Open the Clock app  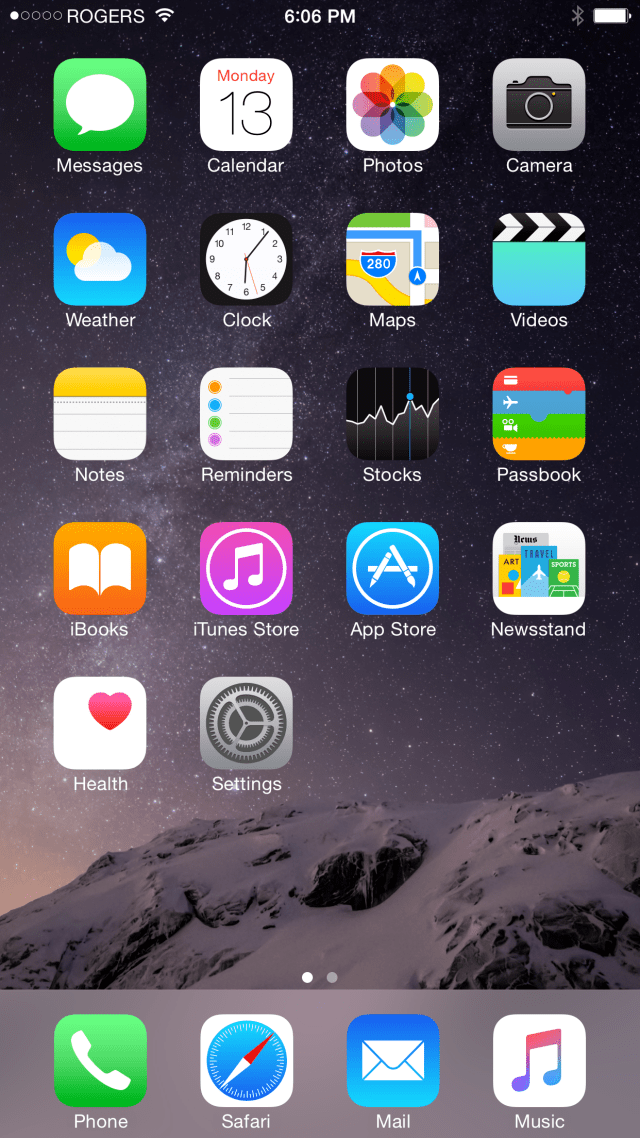tap(246, 259)
